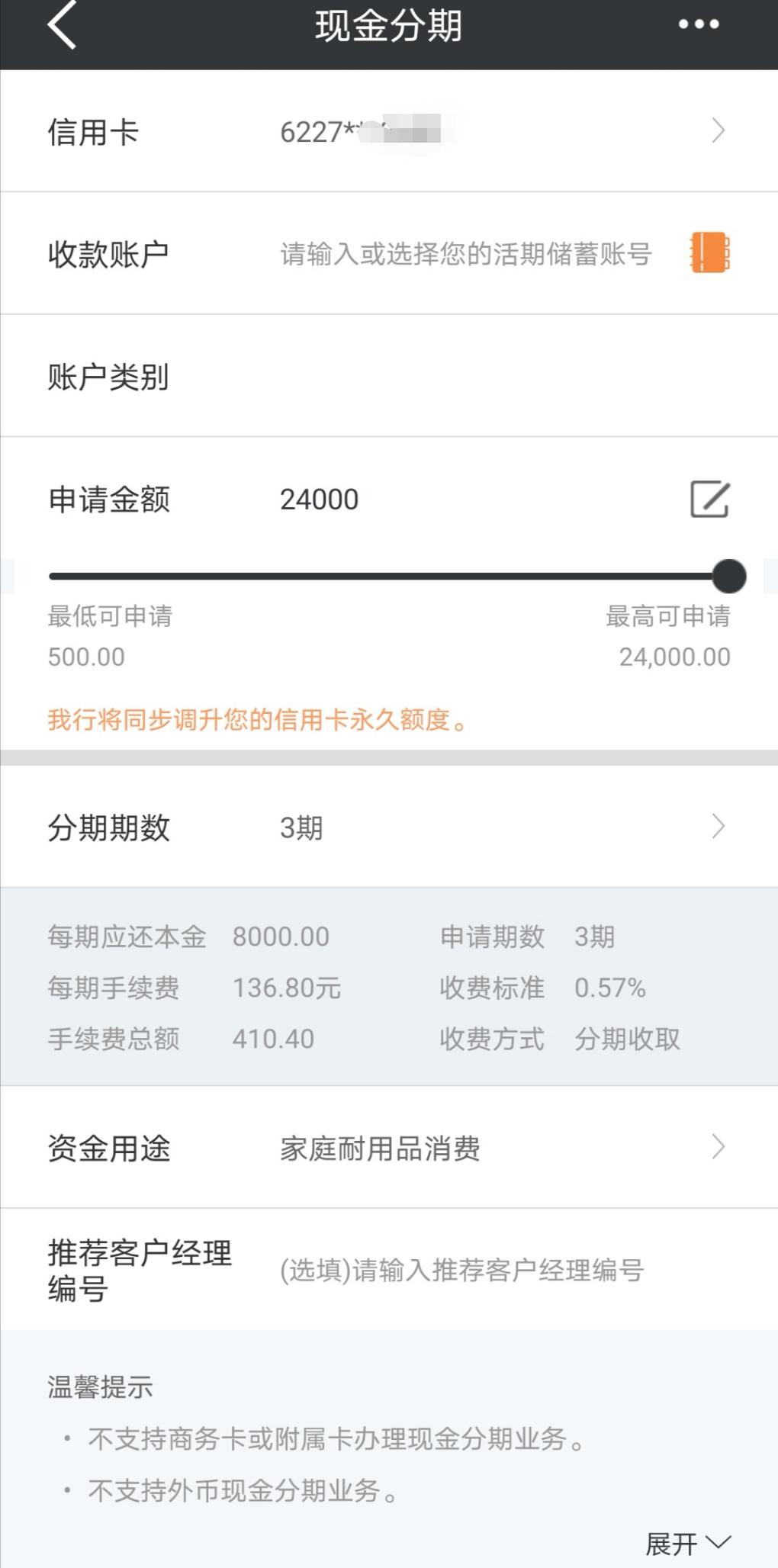This screenshot has height=1568, width=778.
Task: Expand 展开 to reveal more reminders
Action: [676, 1543]
